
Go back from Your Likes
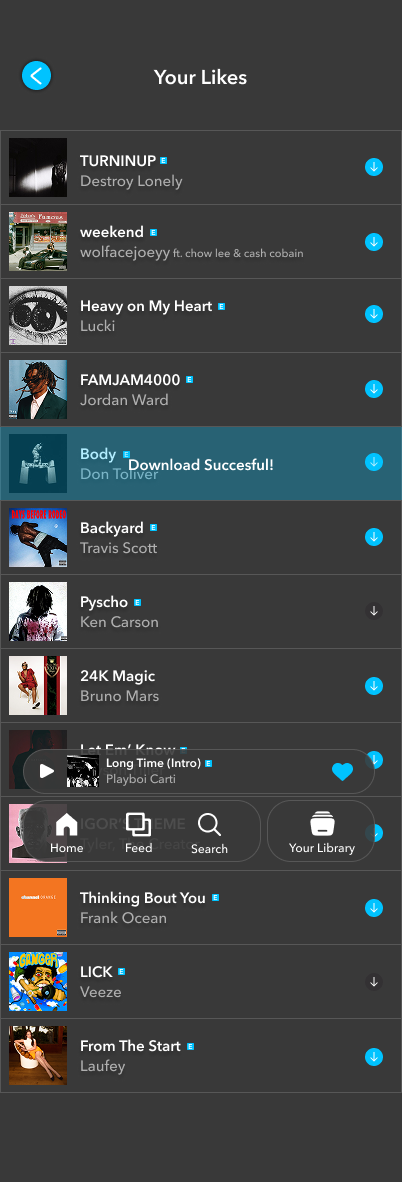pos(36,76)
